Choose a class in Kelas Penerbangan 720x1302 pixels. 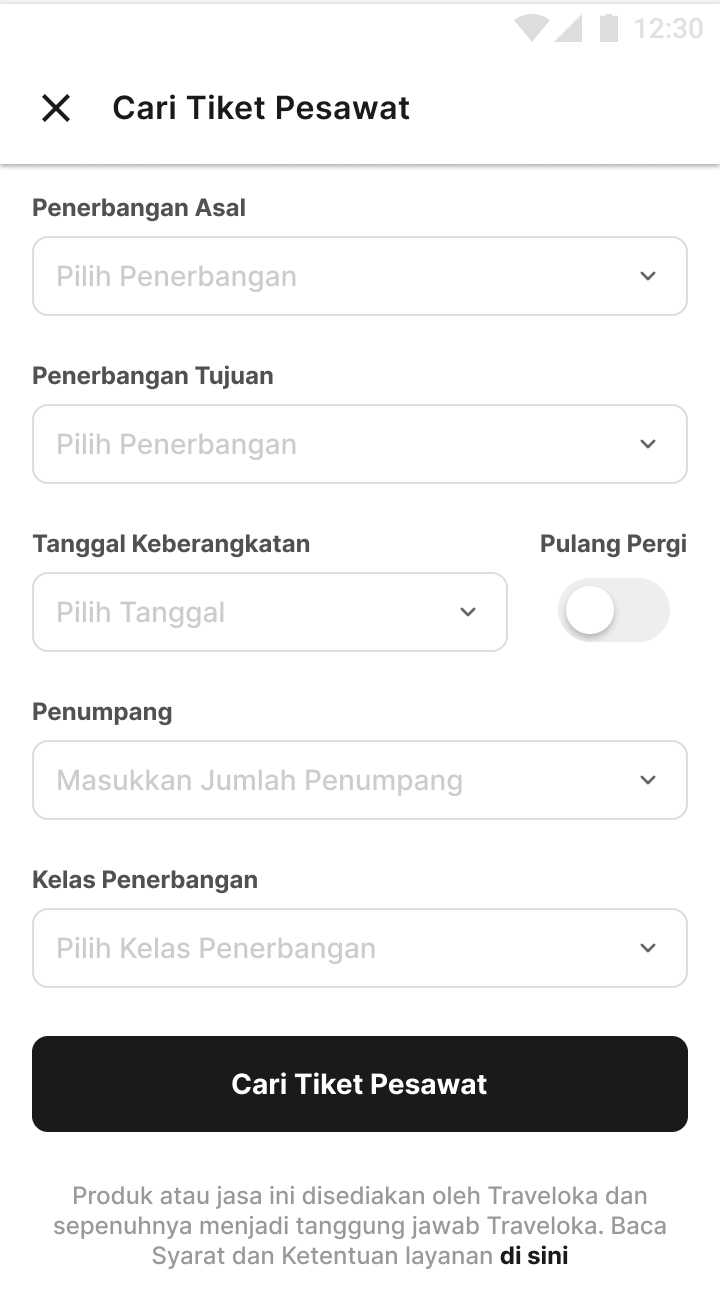[x=360, y=948]
